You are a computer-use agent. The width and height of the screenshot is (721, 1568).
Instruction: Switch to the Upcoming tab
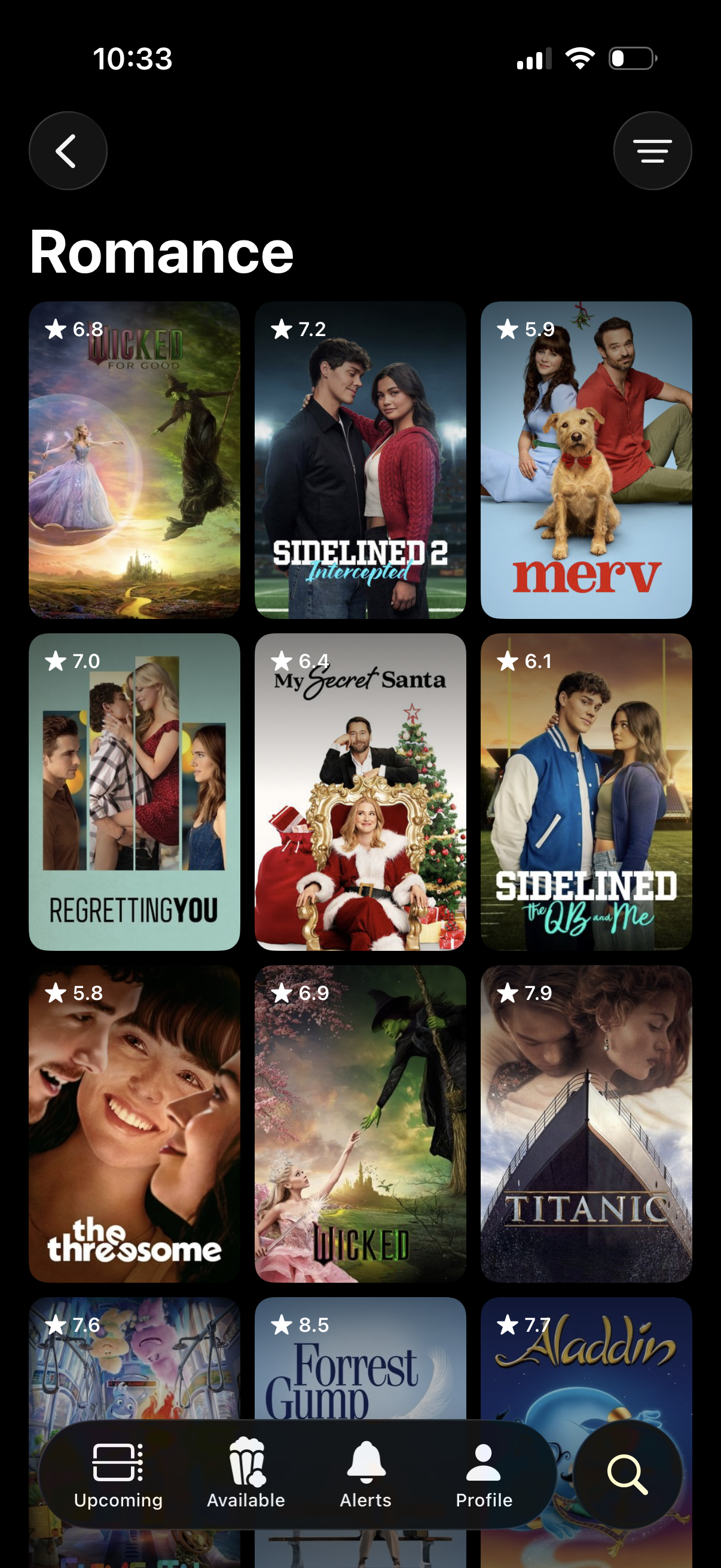coord(118,1479)
